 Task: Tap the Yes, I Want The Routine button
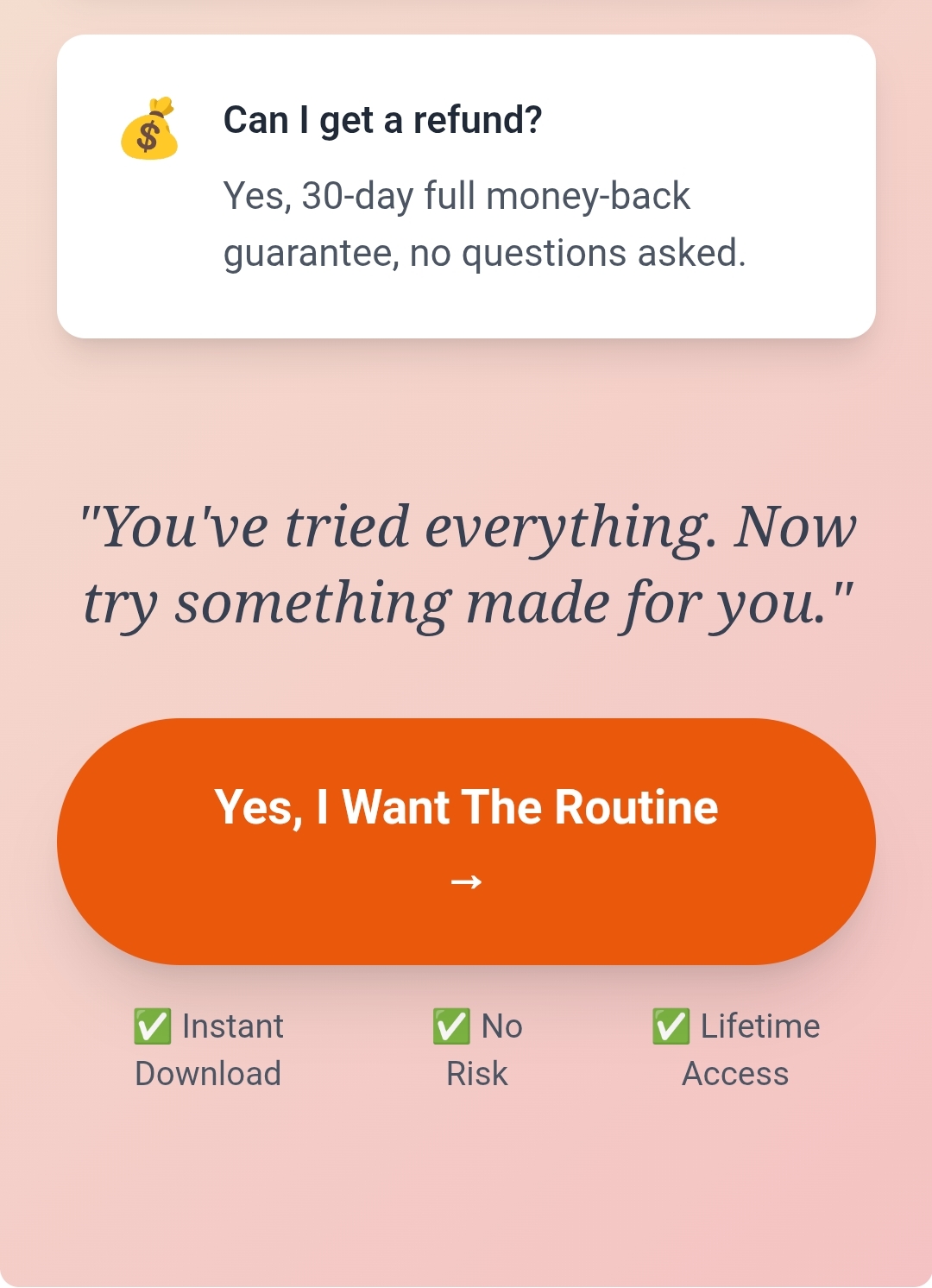point(466,841)
